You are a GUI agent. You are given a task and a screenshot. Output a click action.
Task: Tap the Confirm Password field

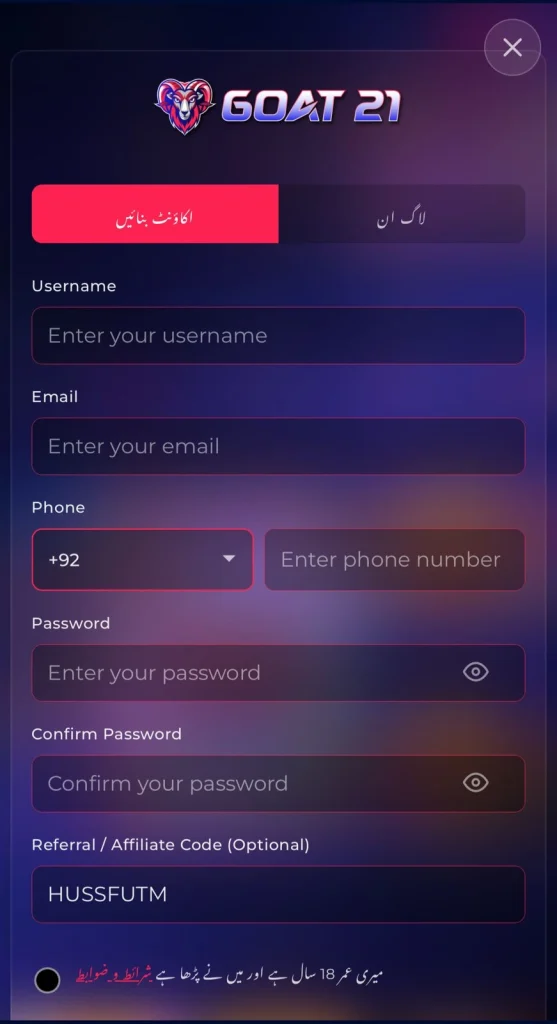pos(278,784)
